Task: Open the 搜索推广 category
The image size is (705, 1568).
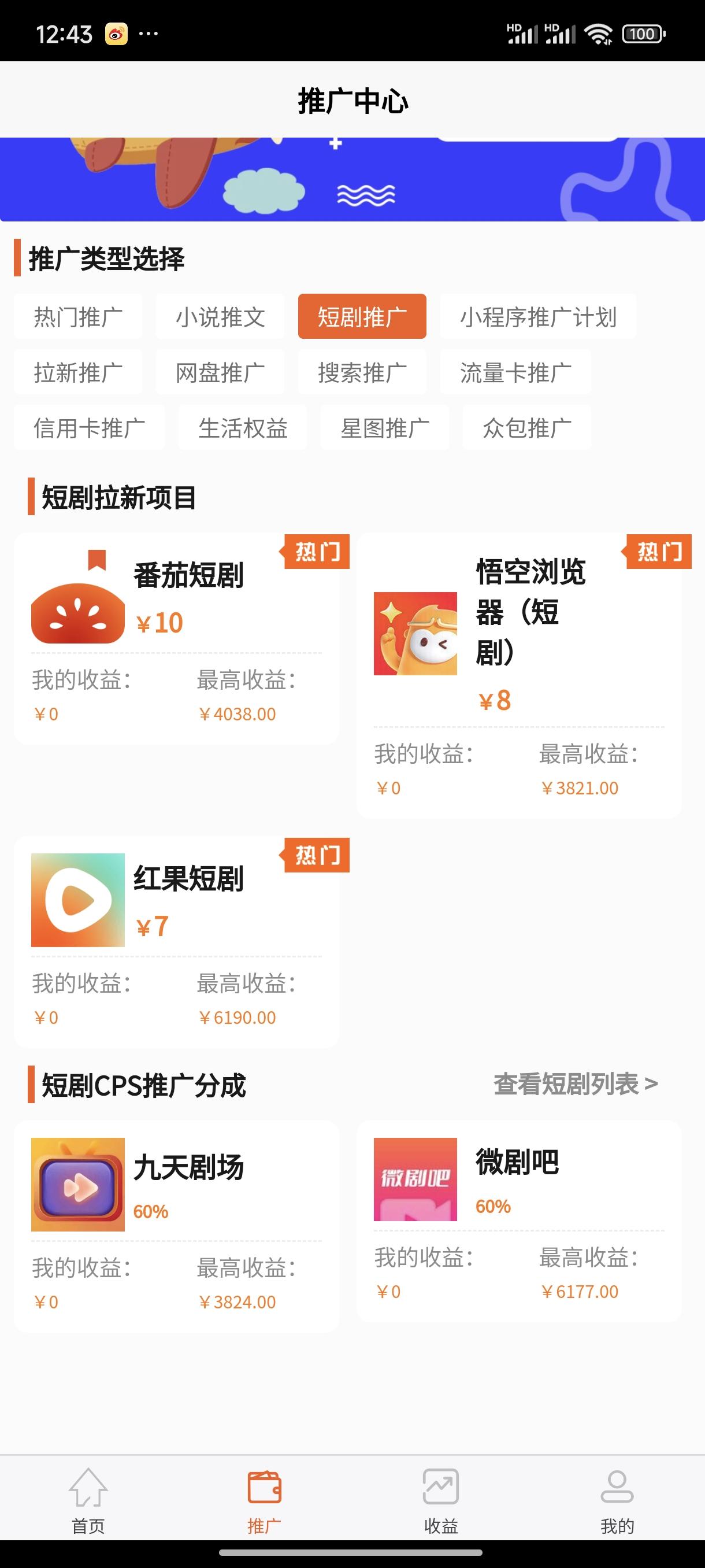Action: (x=362, y=372)
